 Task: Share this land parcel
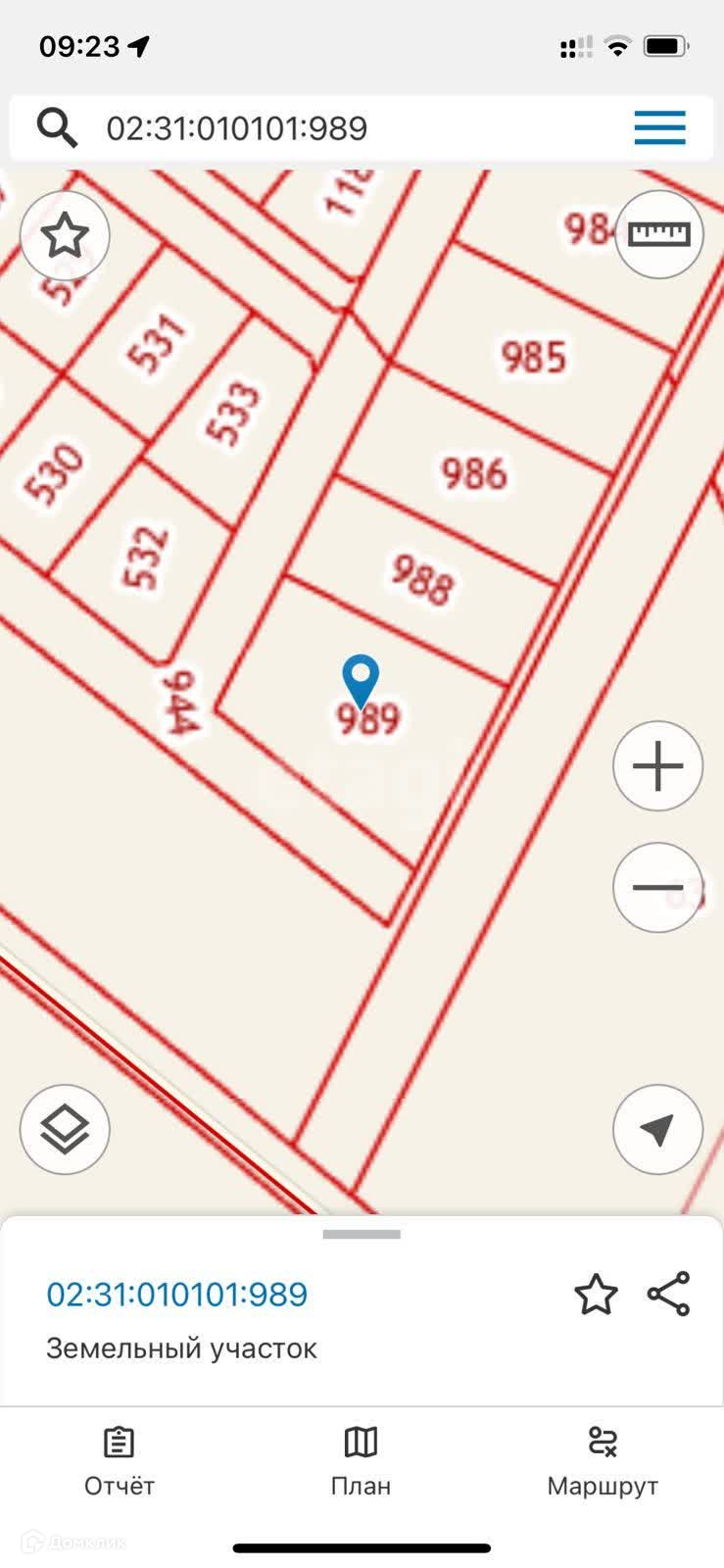coord(669,1295)
